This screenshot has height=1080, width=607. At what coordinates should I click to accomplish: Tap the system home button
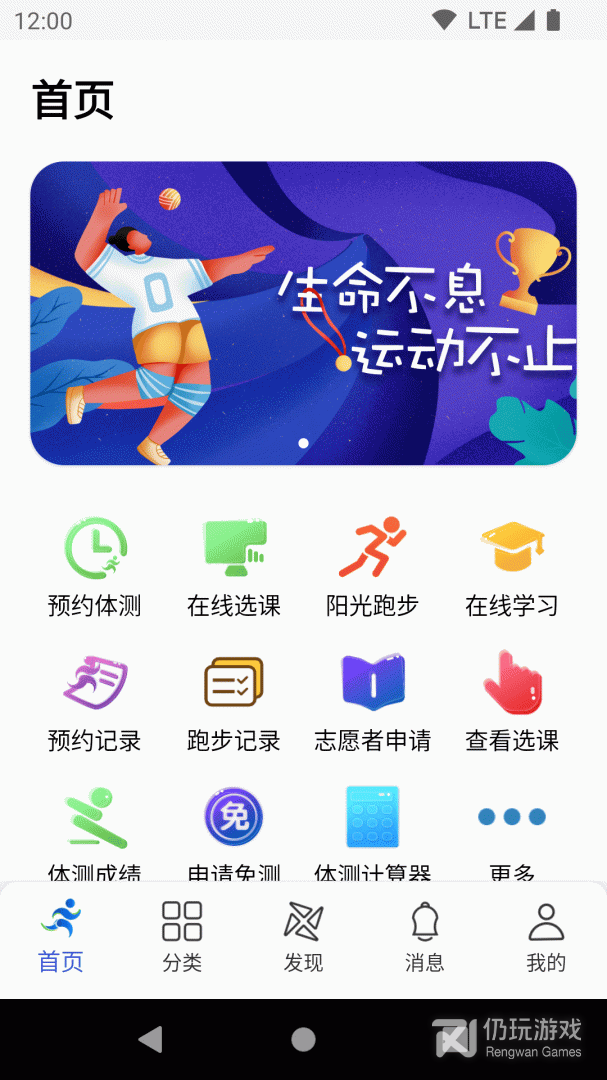click(x=303, y=1040)
